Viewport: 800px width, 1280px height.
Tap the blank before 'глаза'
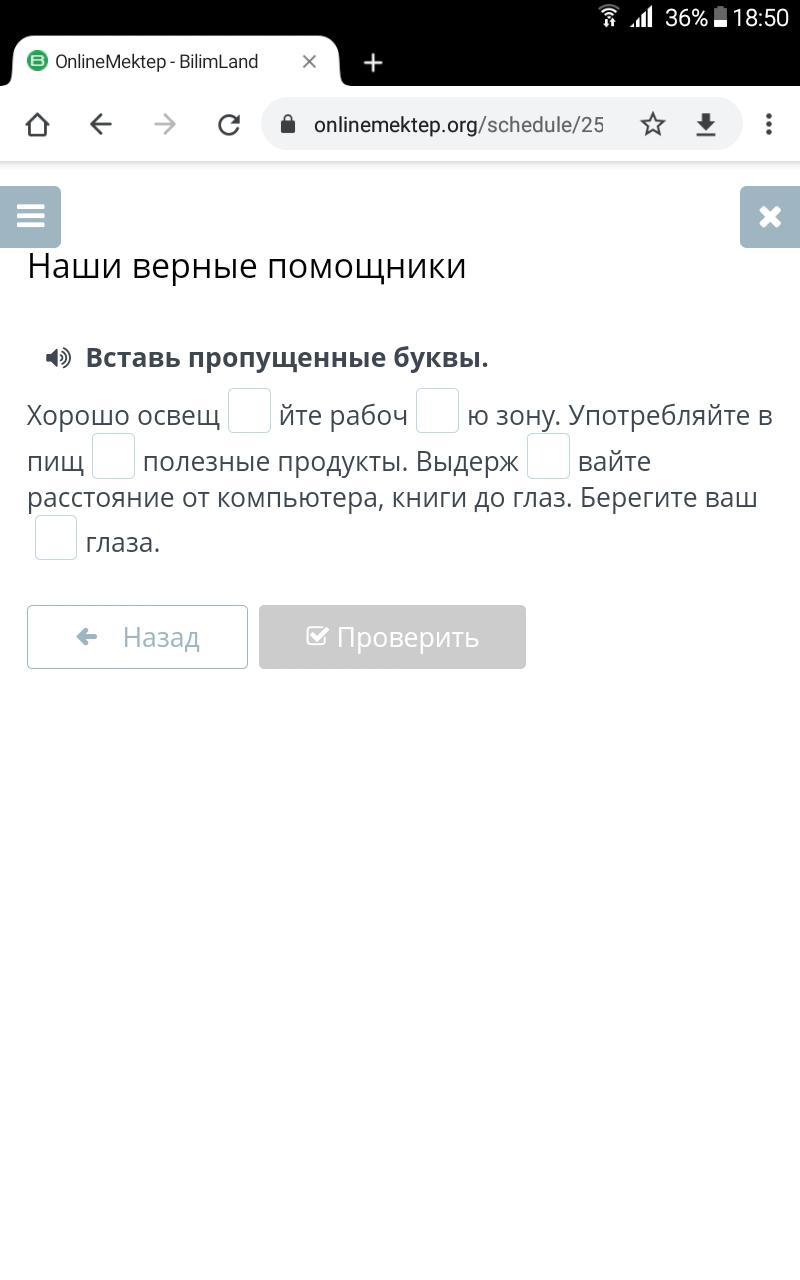[56, 538]
